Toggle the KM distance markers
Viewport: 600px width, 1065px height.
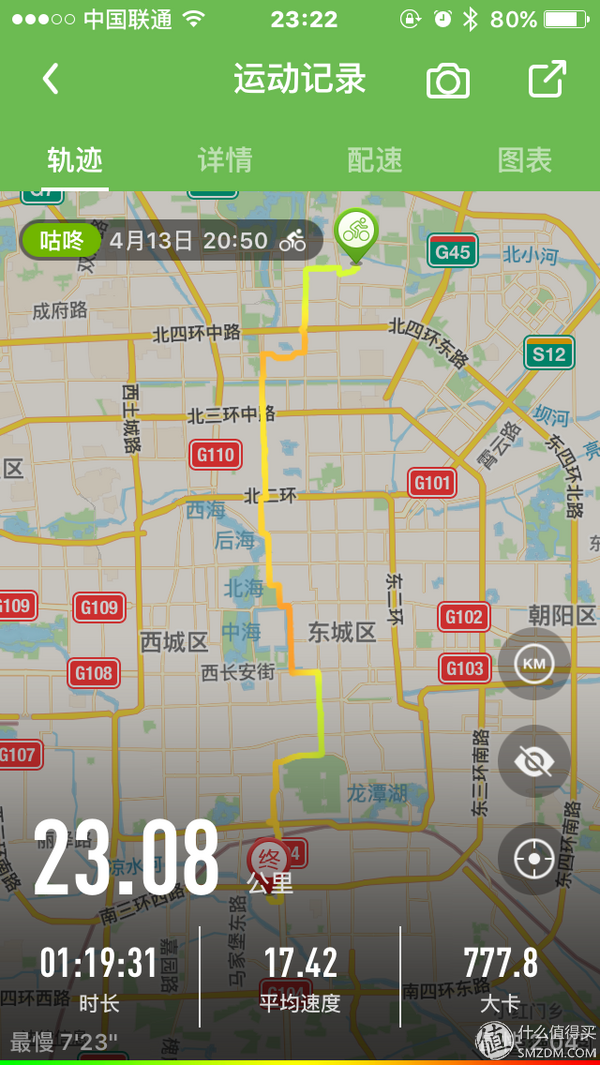534,664
